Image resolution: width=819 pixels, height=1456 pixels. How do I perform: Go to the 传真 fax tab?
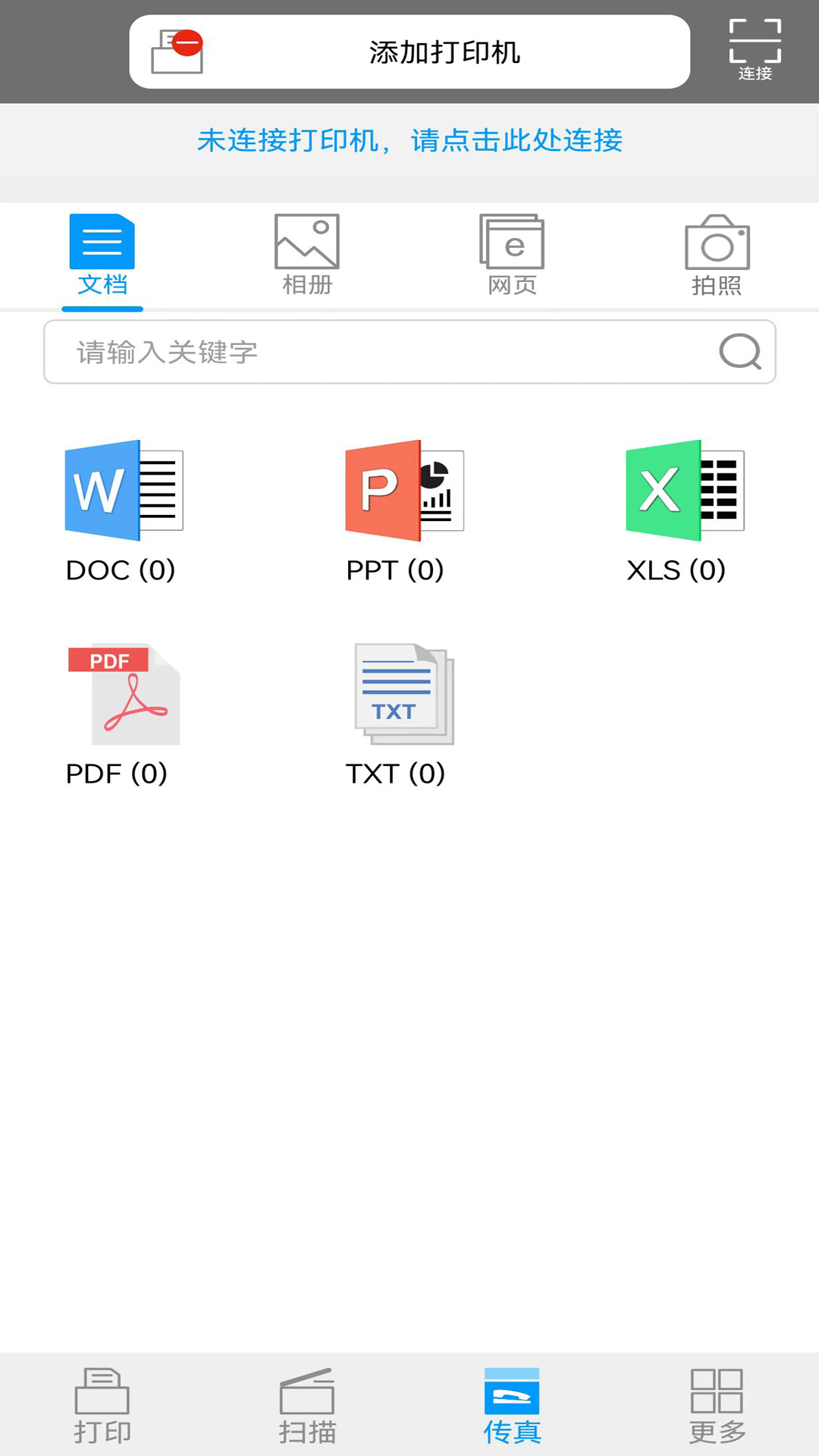tap(512, 1405)
